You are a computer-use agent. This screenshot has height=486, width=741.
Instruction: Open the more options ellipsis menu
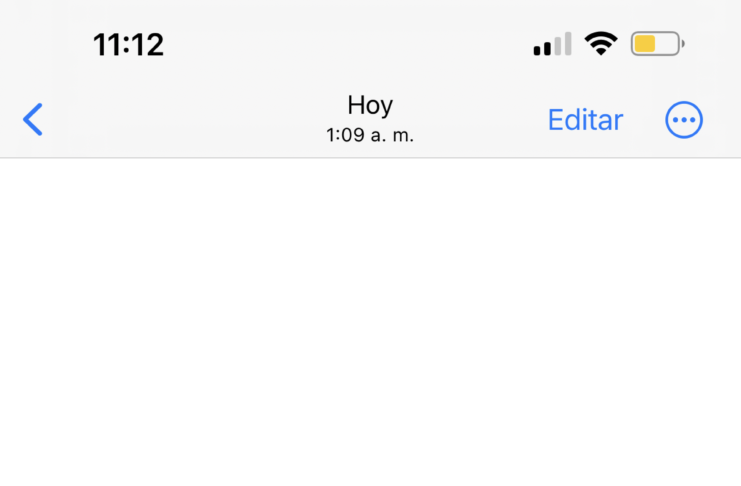[x=684, y=120]
